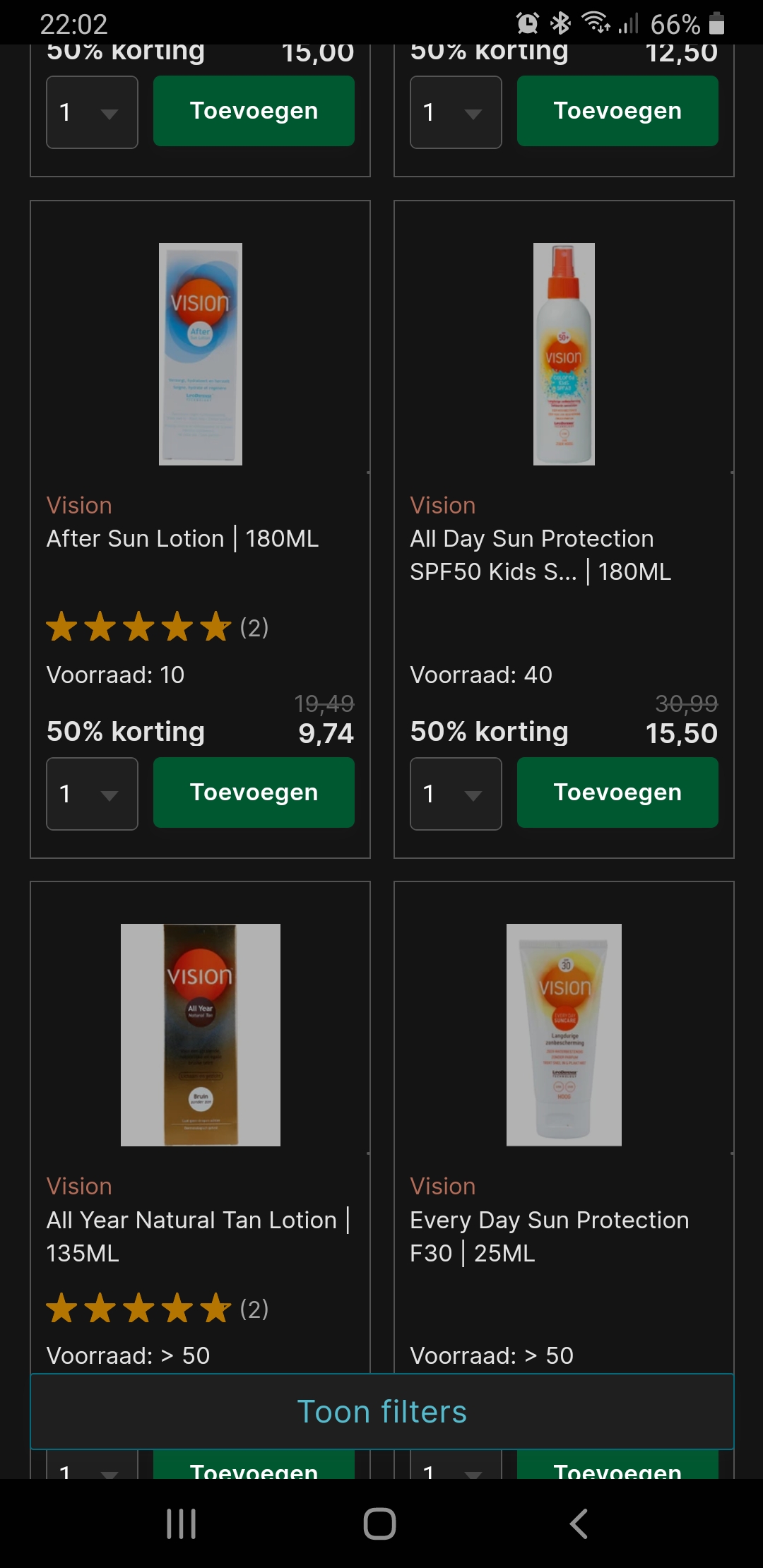763x1568 pixels.
Task: Open All Day Sun Protection Kids product image
Action: pos(564,354)
